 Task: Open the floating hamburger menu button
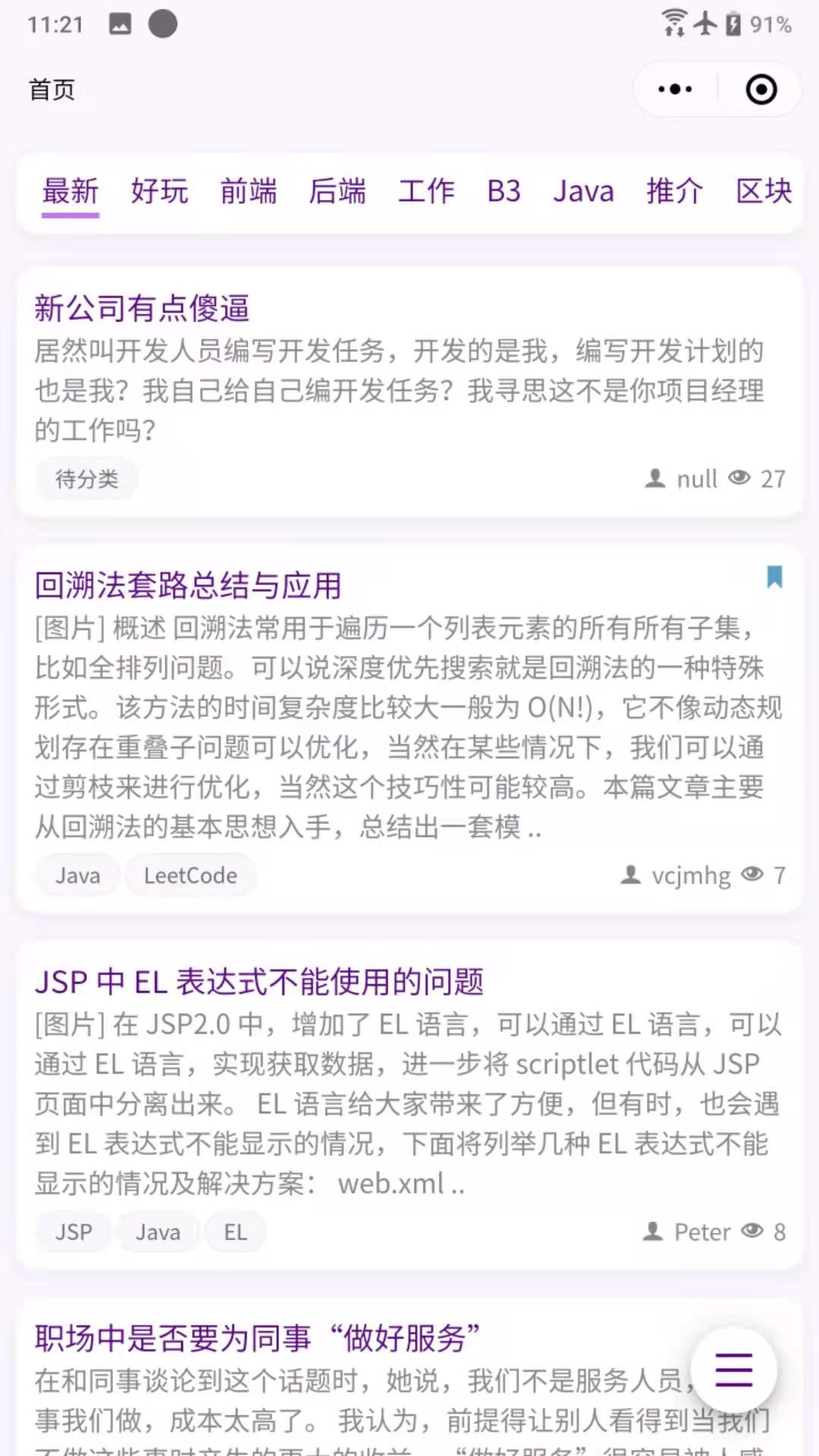[733, 1370]
